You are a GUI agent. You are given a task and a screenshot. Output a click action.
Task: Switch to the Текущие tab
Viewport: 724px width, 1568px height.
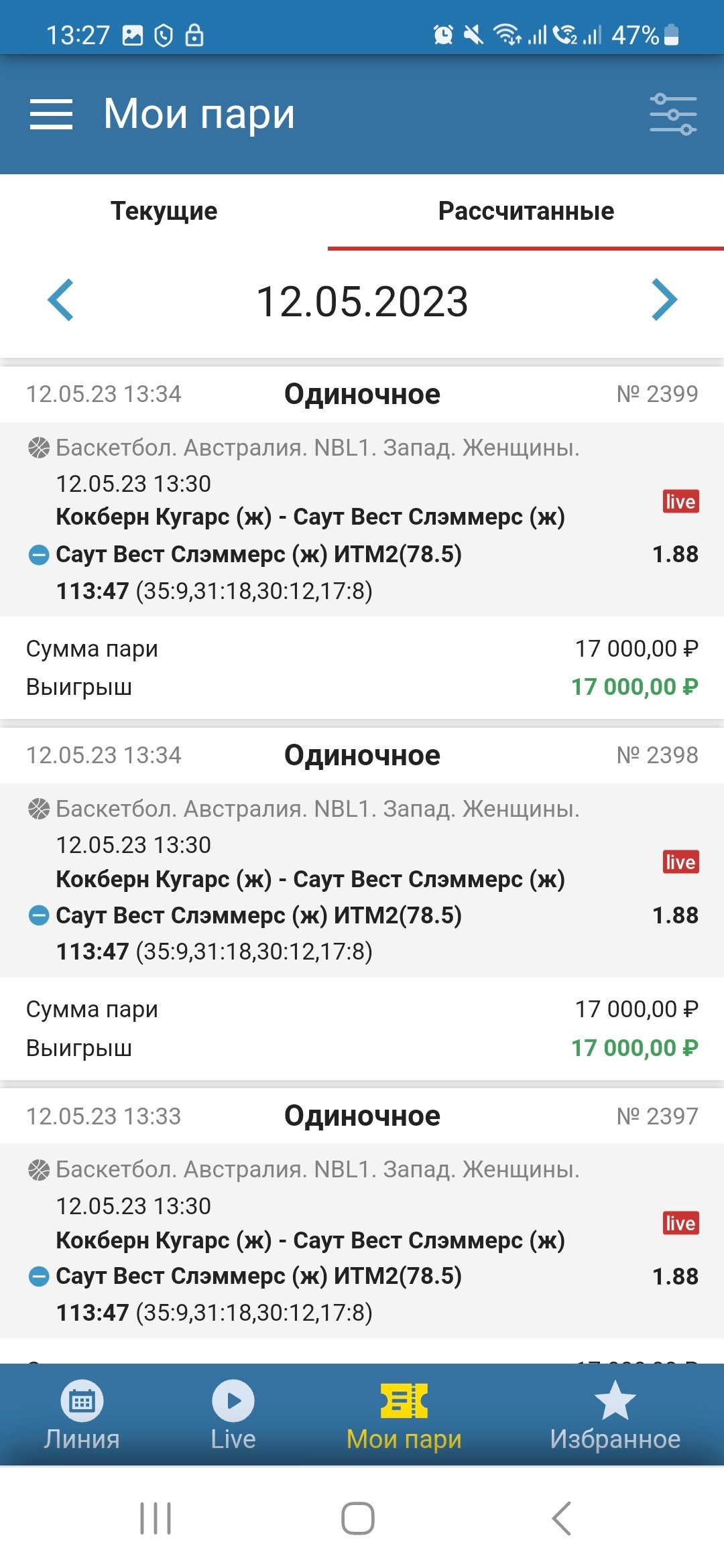(164, 211)
